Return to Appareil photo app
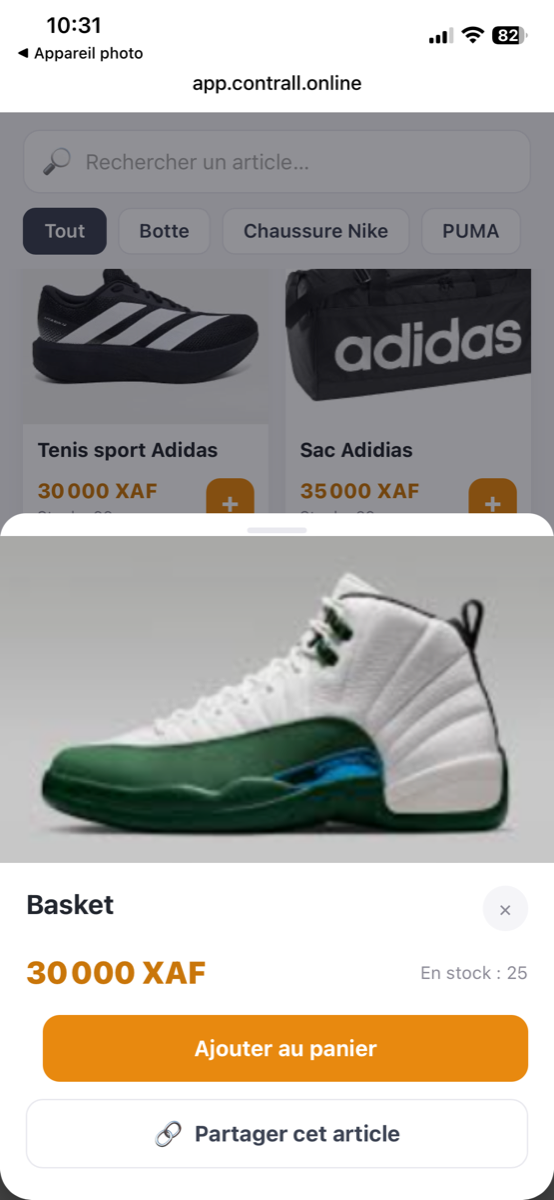Viewport: 554px width, 1200px height. coord(80,53)
